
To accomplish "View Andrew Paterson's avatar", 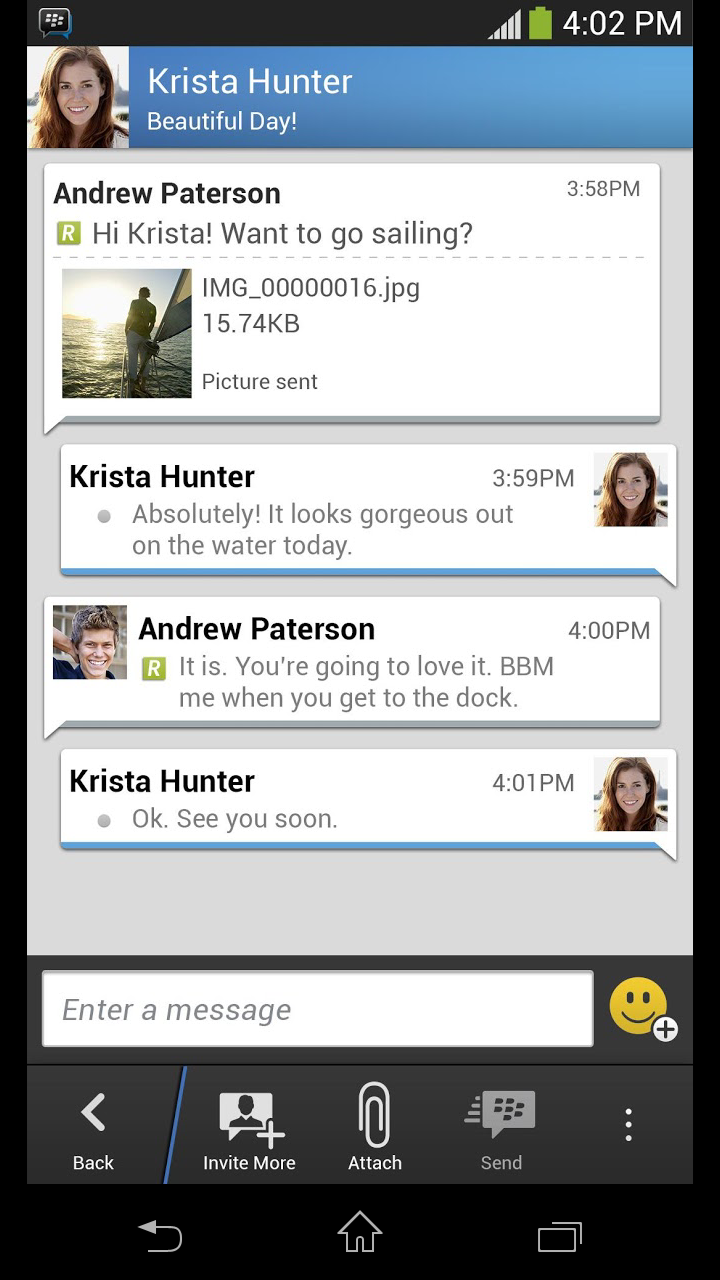I will (90, 642).
